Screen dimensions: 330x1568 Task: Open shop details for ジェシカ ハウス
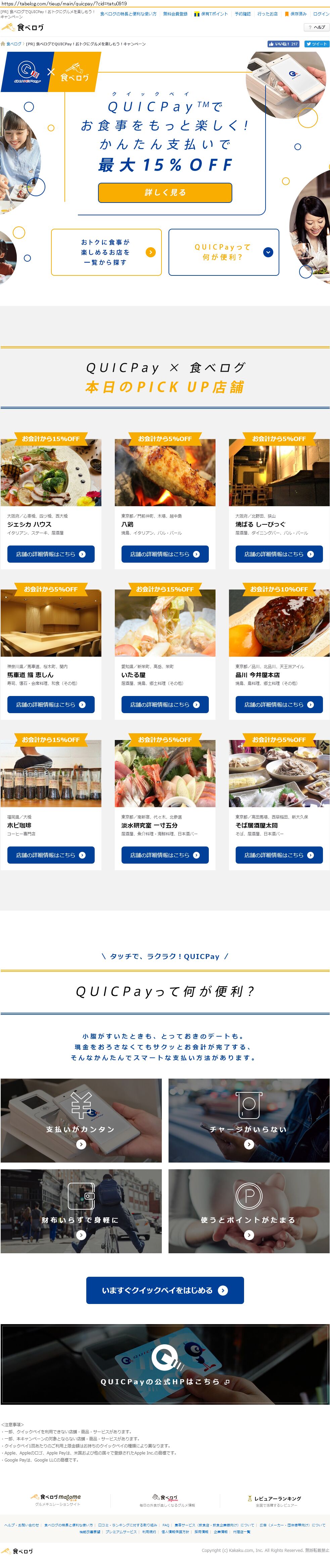[51, 554]
